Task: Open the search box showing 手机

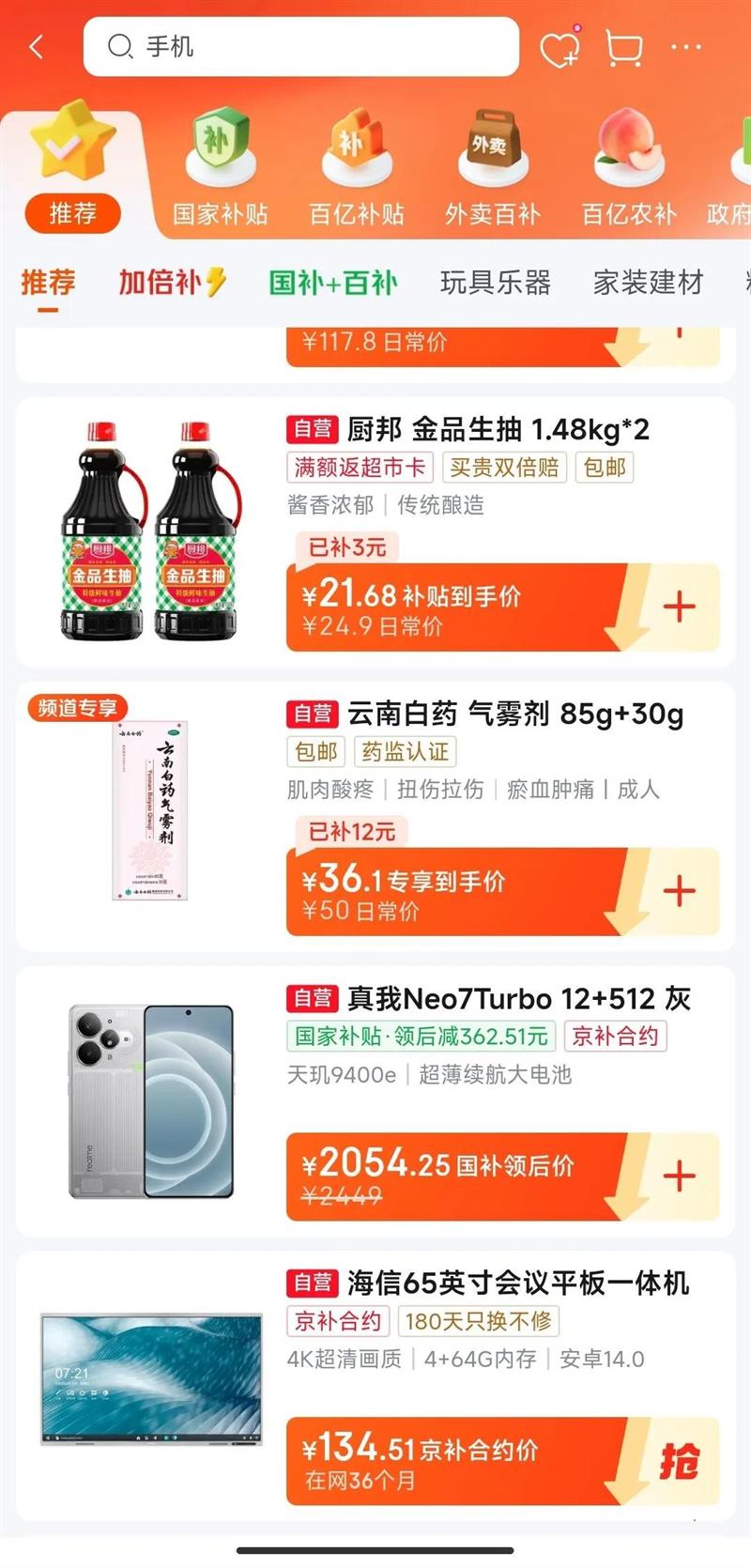Action: (x=301, y=46)
